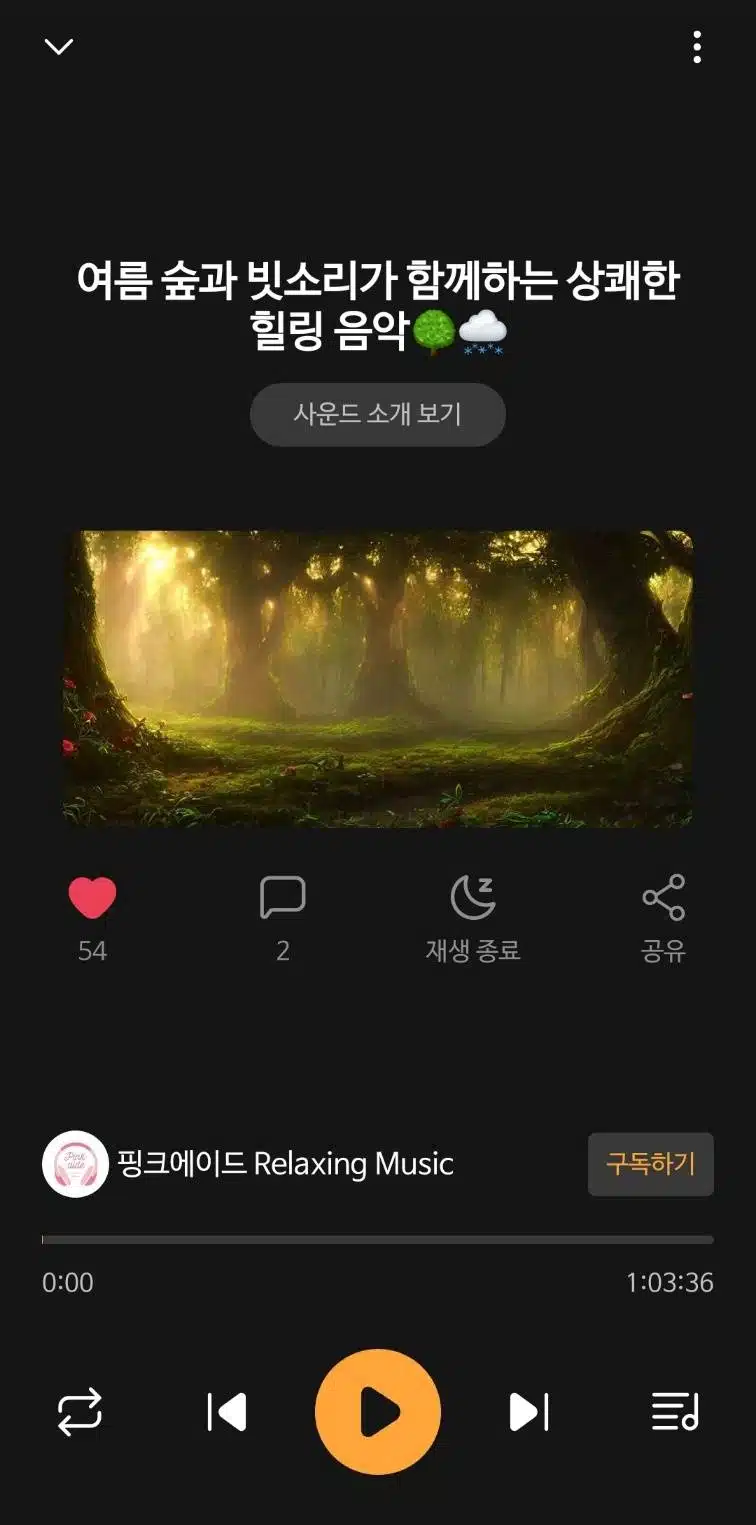
Task: Tap the playback progress bar
Action: (377, 1240)
